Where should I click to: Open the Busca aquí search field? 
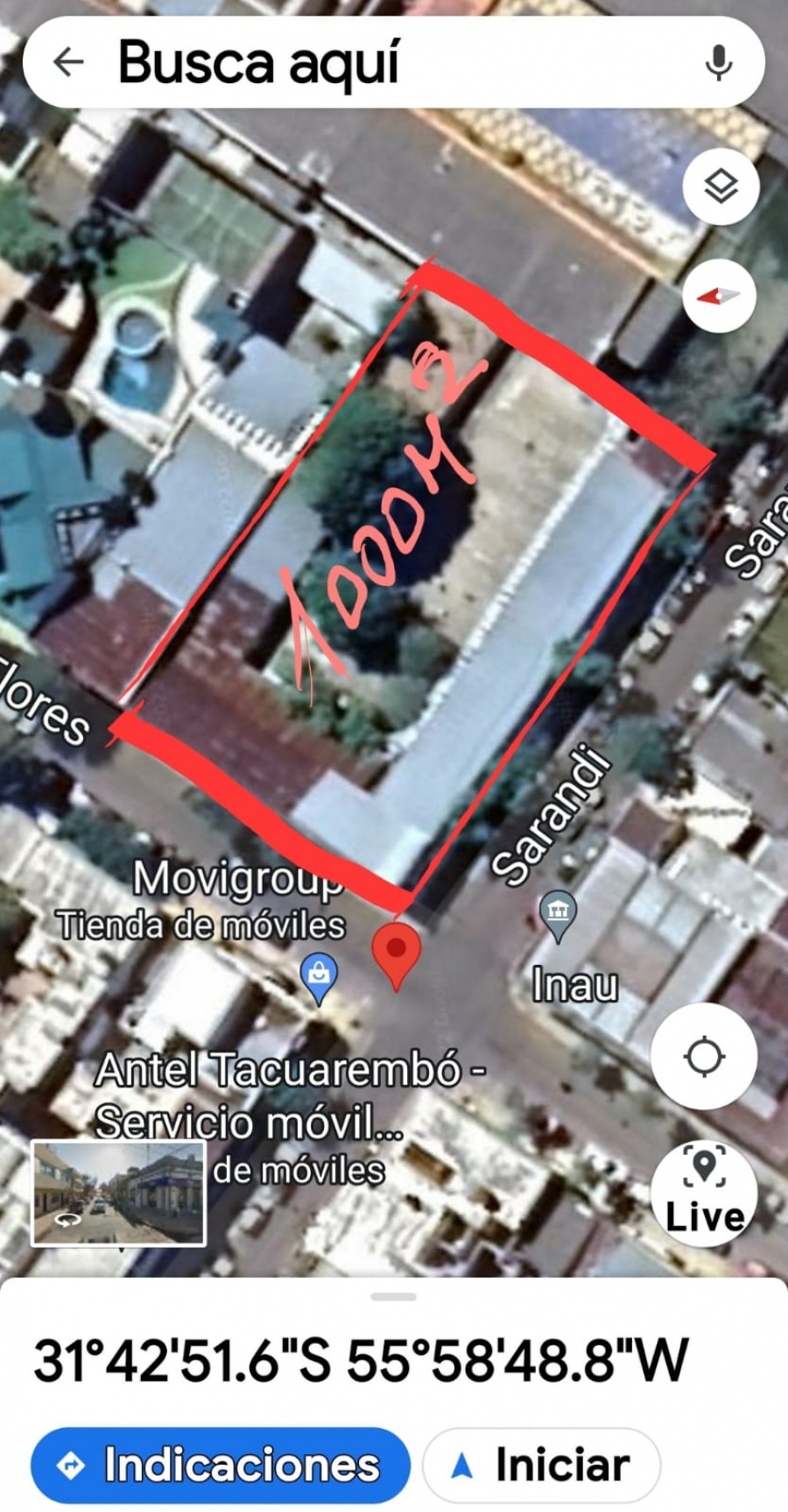[x=385, y=62]
